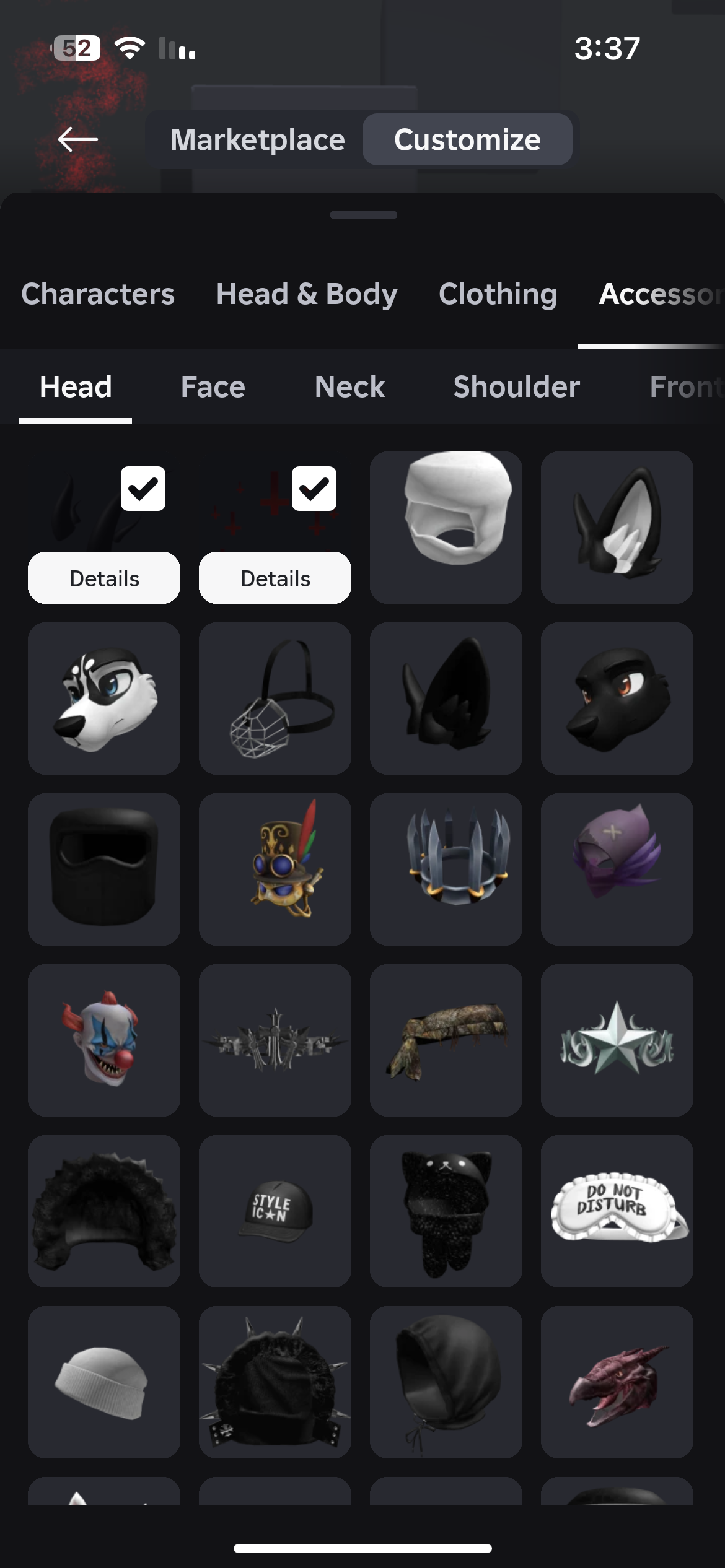Equip the Do Not Disturb sleep mask
Image resolution: width=725 pixels, height=1568 pixels.
[617, 1211]
